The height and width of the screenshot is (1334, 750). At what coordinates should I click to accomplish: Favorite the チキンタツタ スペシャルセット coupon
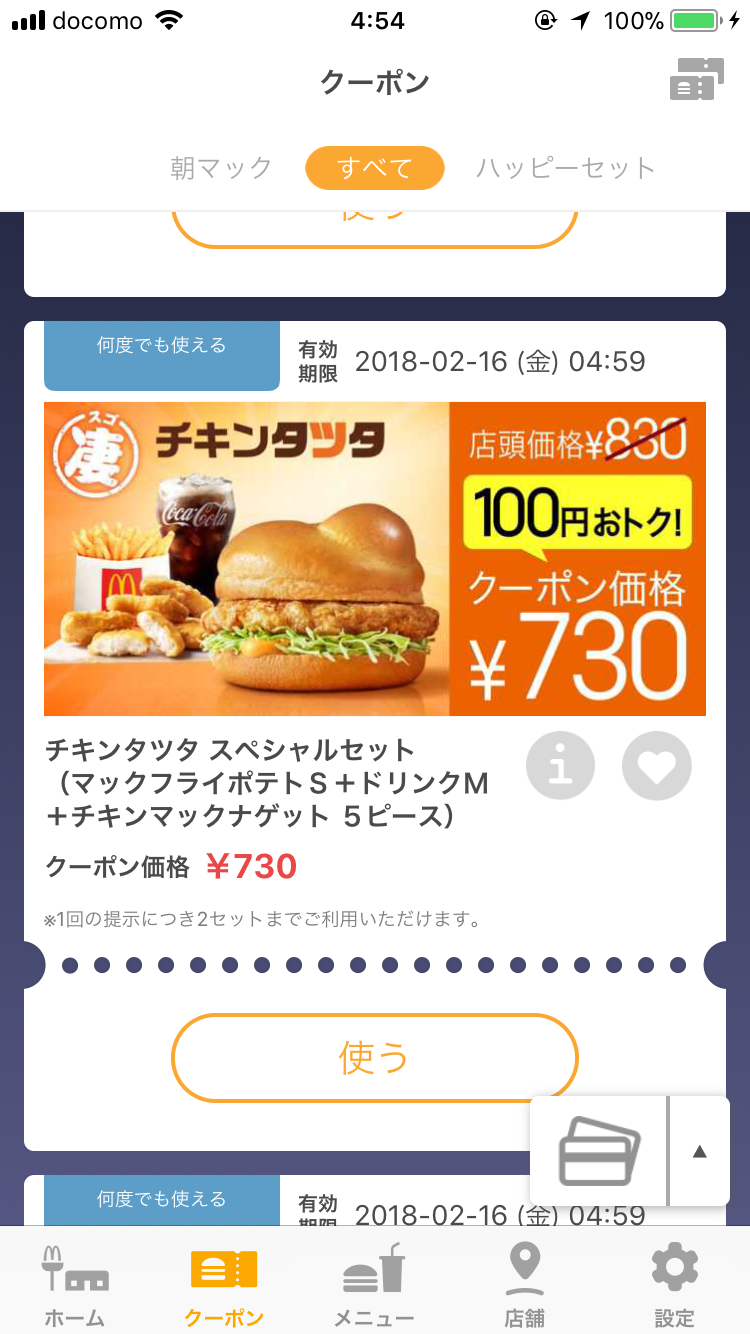pyautogui.click(x=656, y=766)
